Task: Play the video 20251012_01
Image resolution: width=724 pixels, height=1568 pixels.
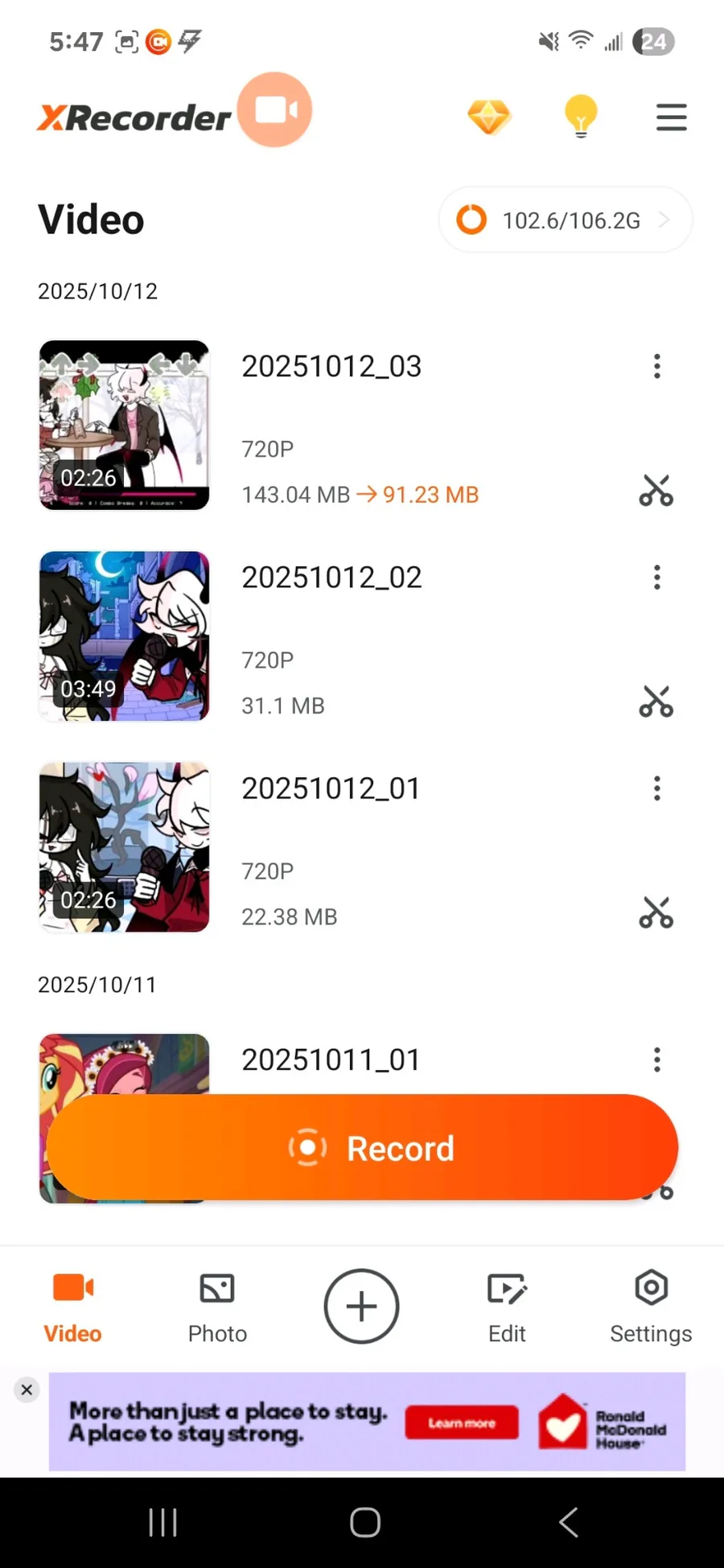Action: (124, 847)
